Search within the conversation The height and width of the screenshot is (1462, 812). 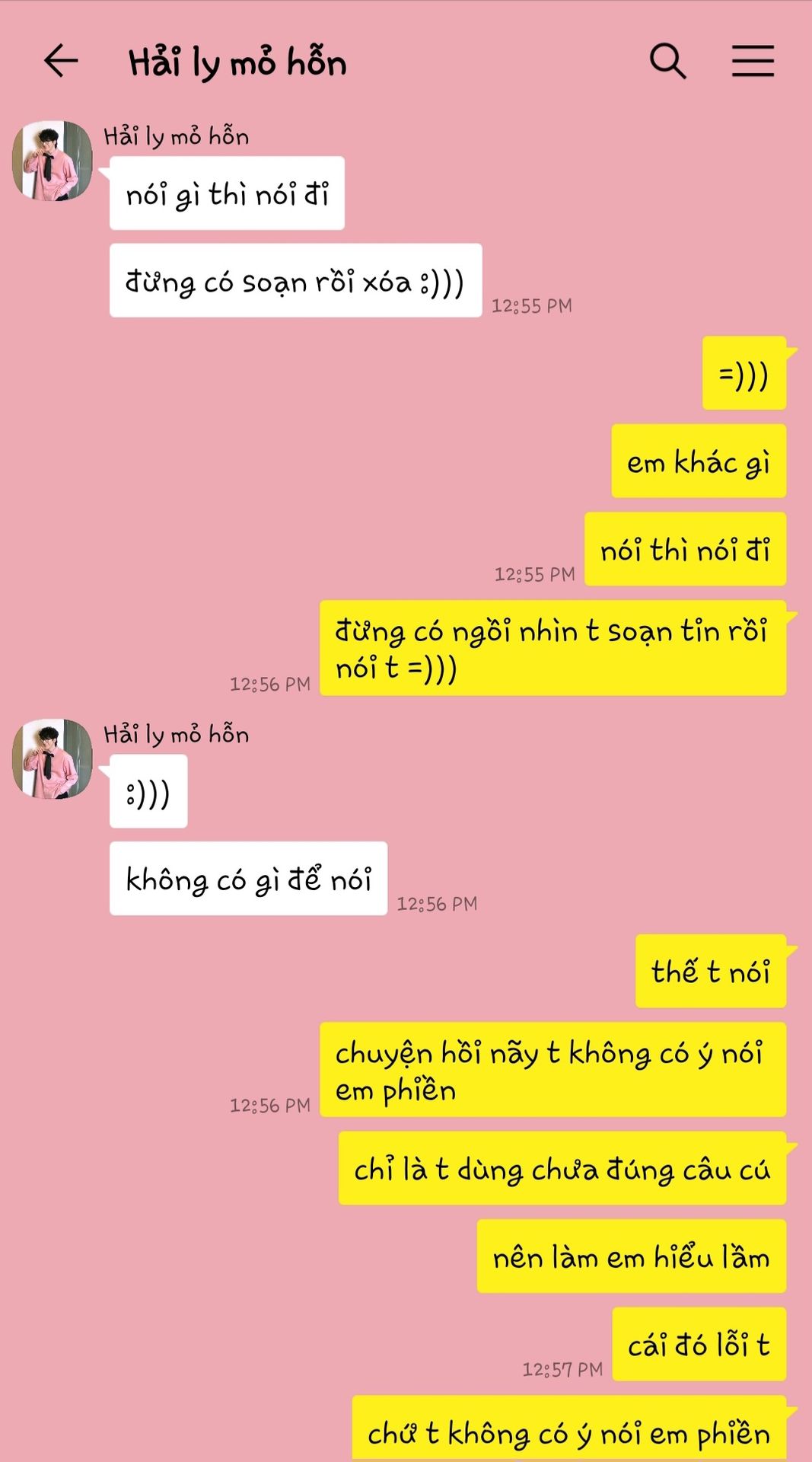(x=667, y=61)
